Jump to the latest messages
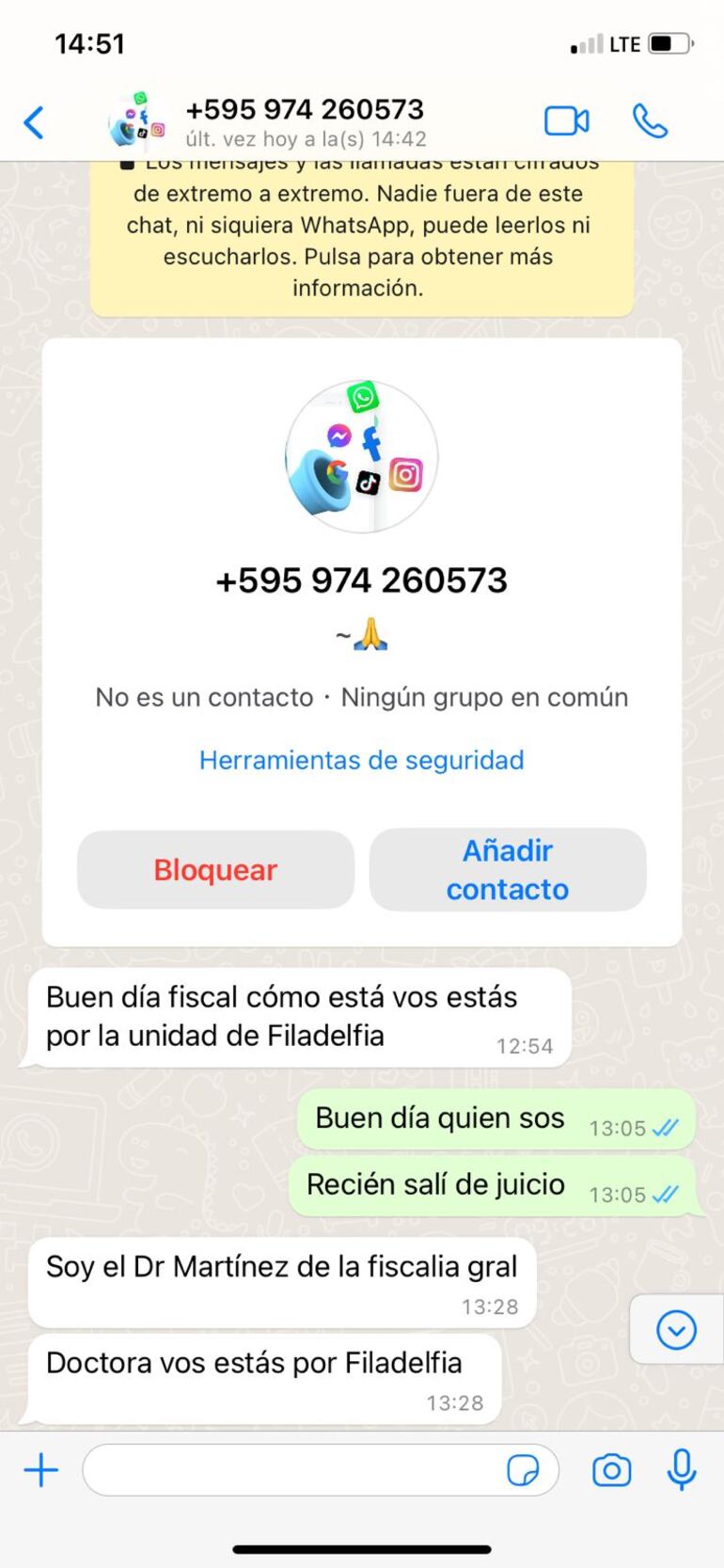The height and width of the screenshot is (1568, 724). tap(676, 1330)
